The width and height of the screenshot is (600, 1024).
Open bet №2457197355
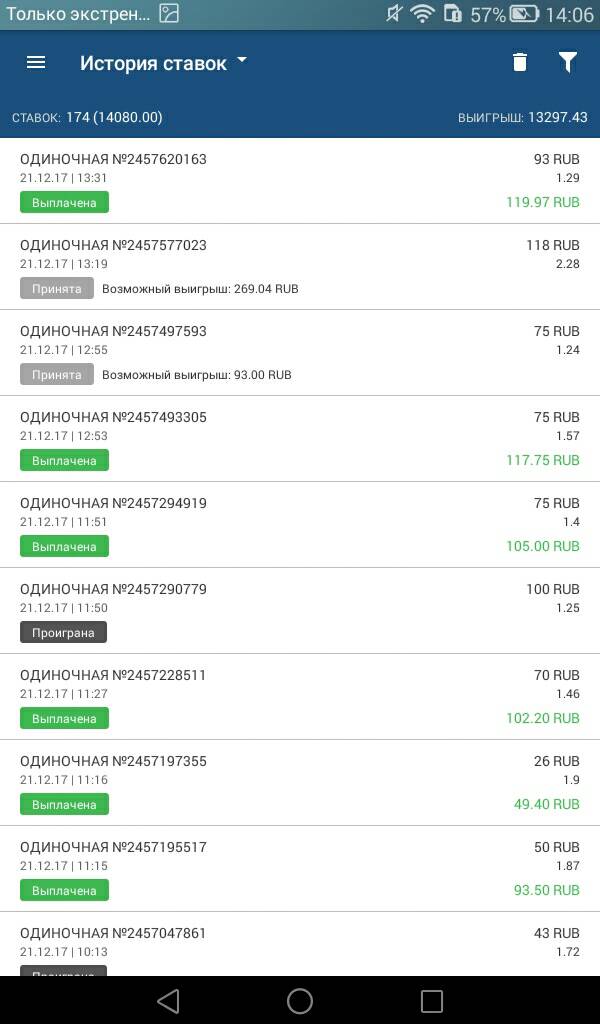[300, 783]
